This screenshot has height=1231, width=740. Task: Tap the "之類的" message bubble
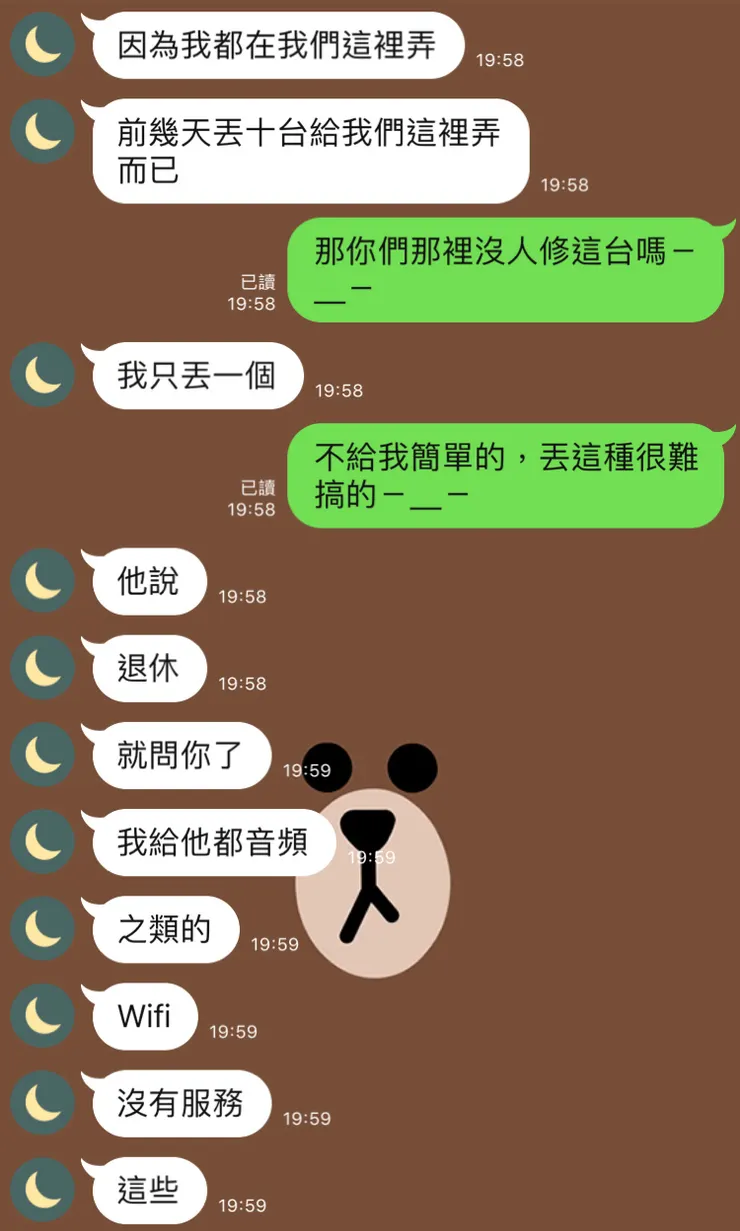tap(165, 929)
